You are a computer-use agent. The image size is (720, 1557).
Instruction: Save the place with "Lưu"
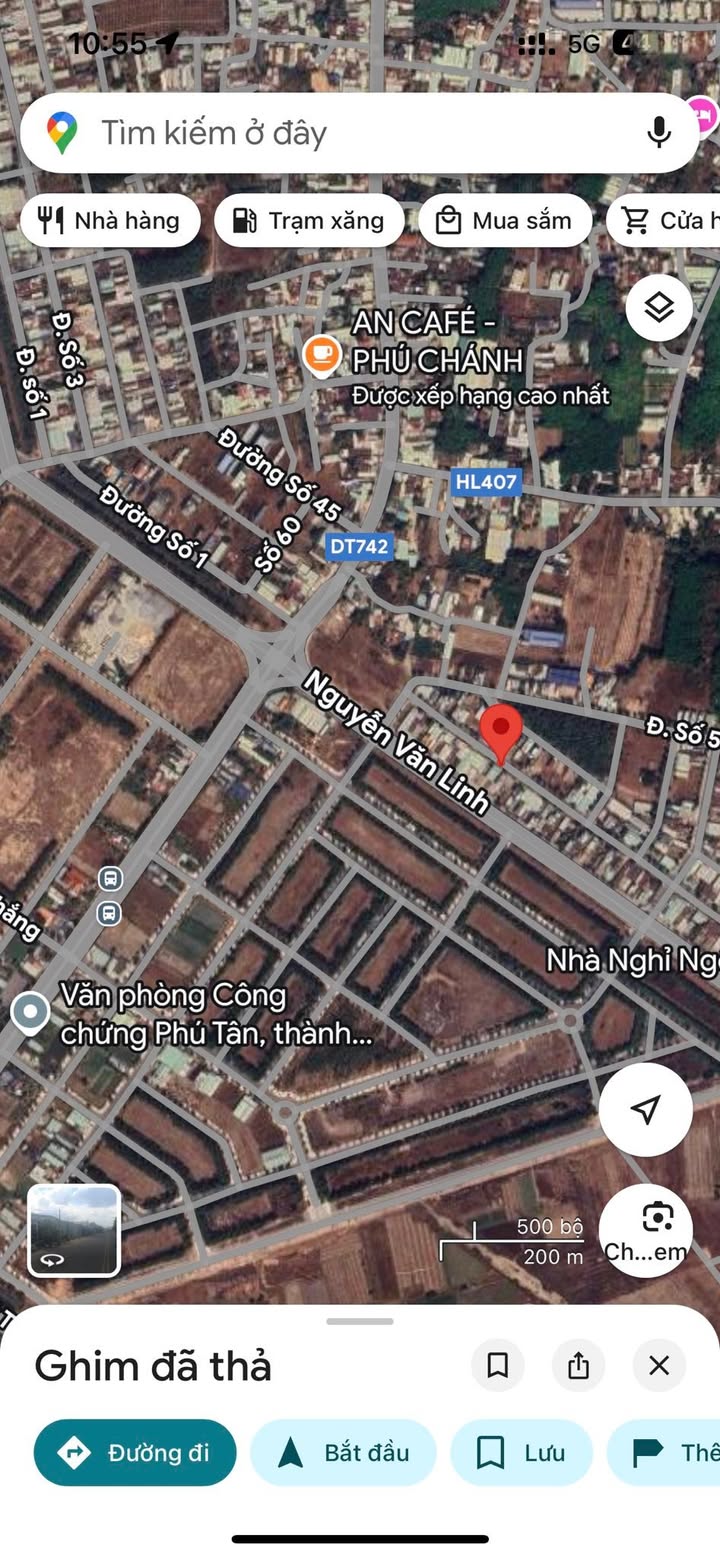(521, 1453)
